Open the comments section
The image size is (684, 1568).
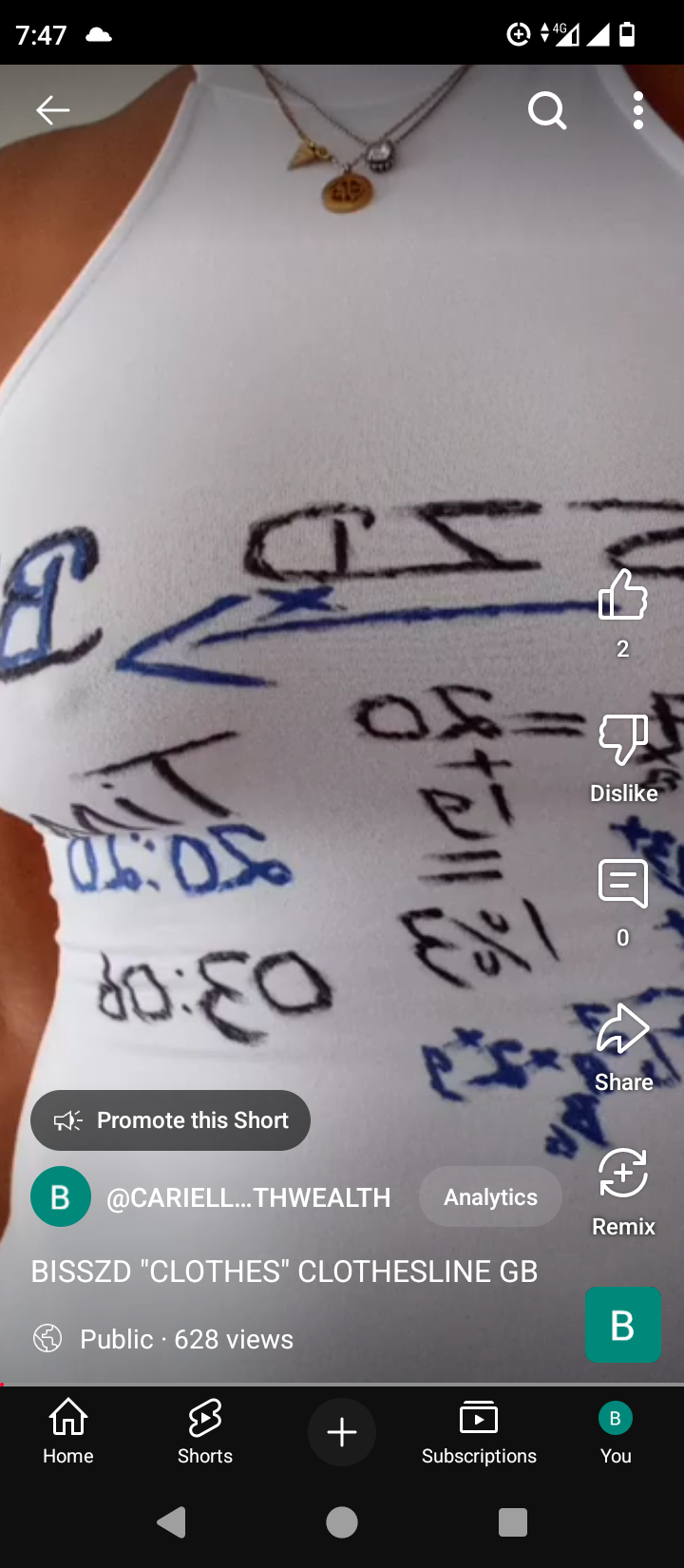[623, 886]
